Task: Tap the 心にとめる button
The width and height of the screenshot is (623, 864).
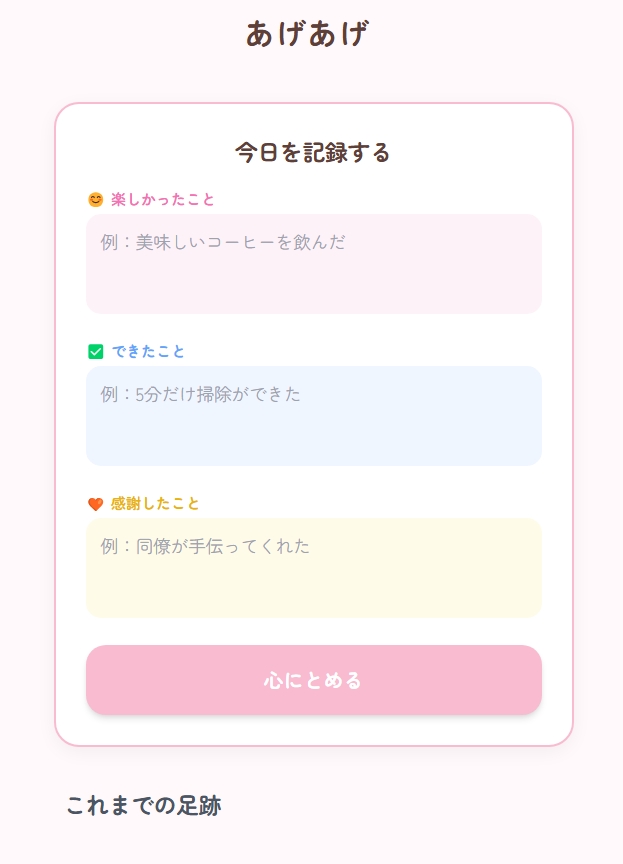Action: pyautogui.click(x=314, y=680)
